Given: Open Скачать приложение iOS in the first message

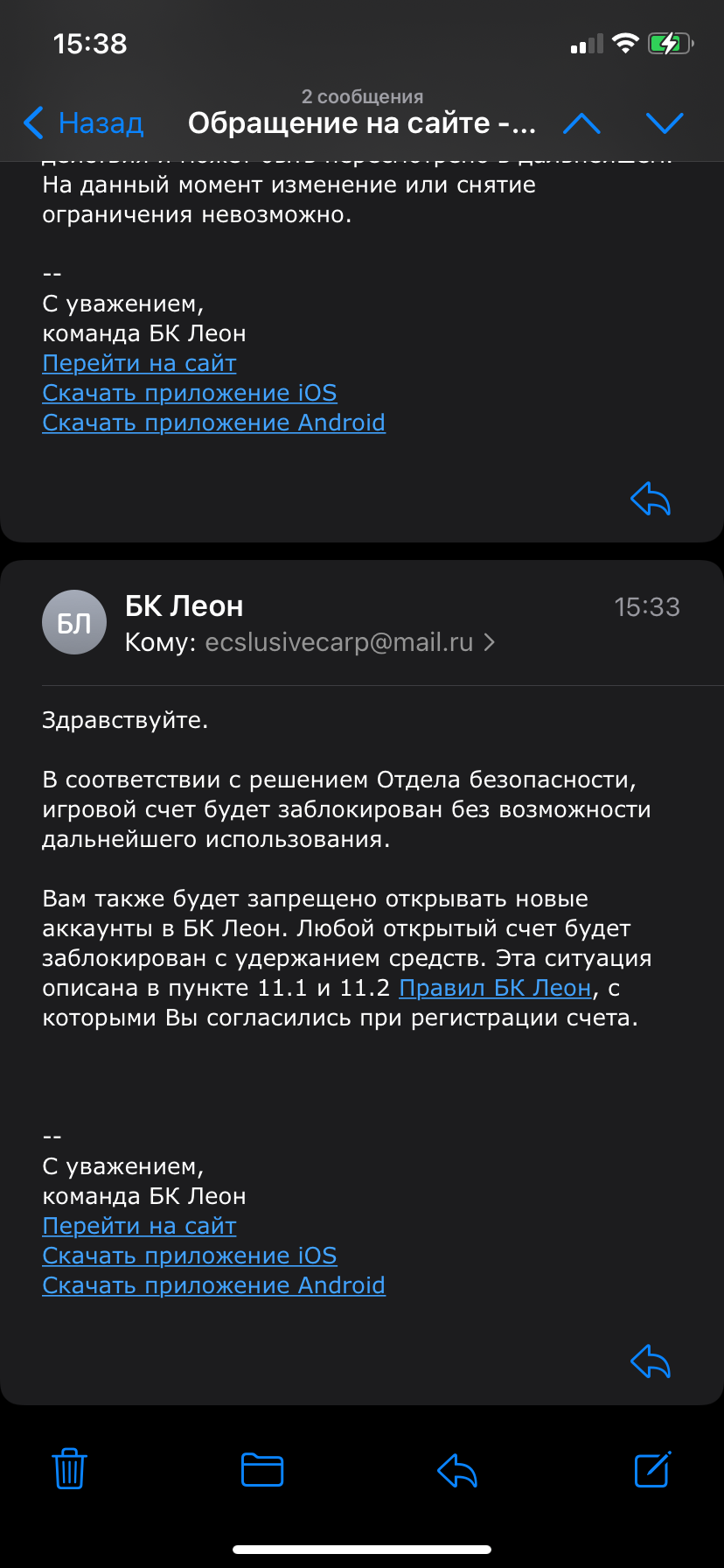Looking at the screenshot, I should coord(190,393).
